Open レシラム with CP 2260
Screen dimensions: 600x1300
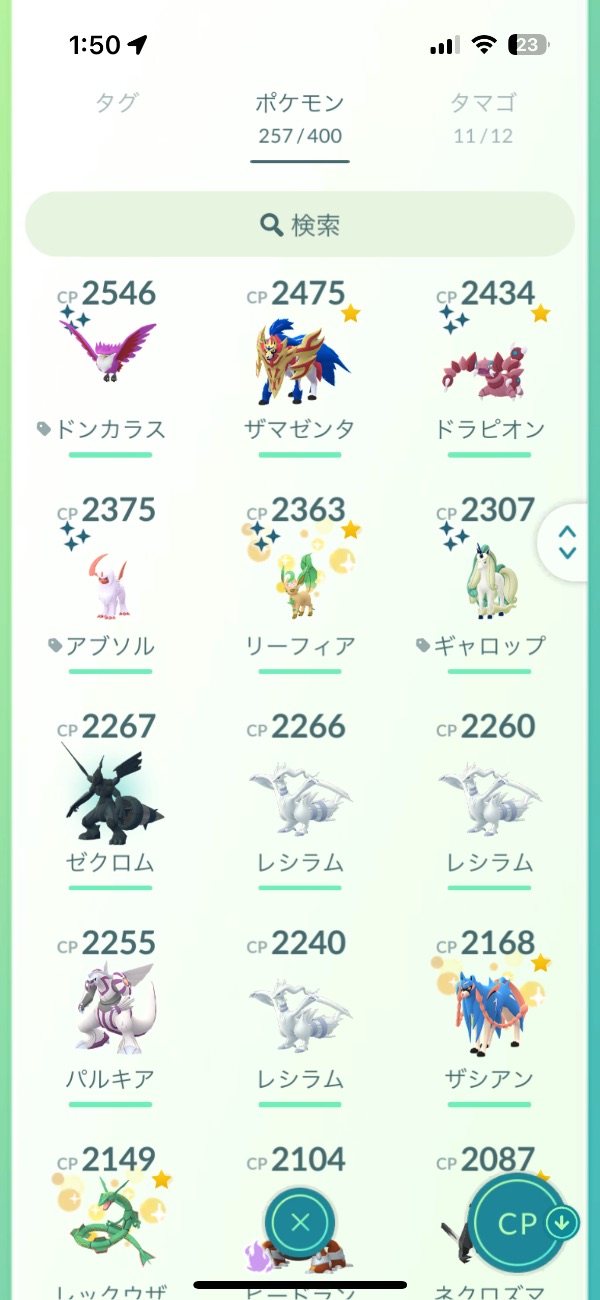[x=490, y=800]
